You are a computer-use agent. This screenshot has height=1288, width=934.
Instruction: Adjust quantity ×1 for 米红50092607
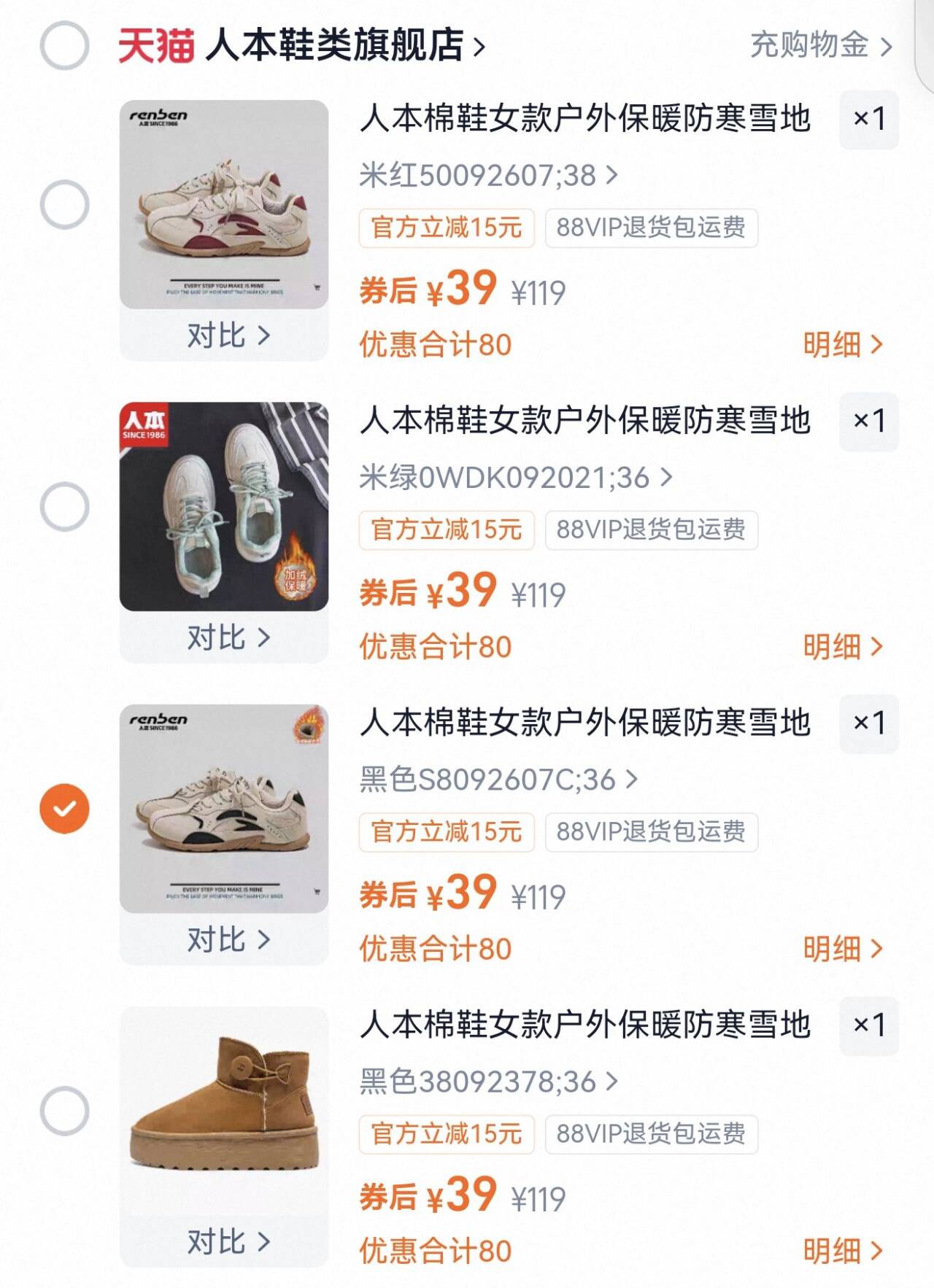[868, 119]
